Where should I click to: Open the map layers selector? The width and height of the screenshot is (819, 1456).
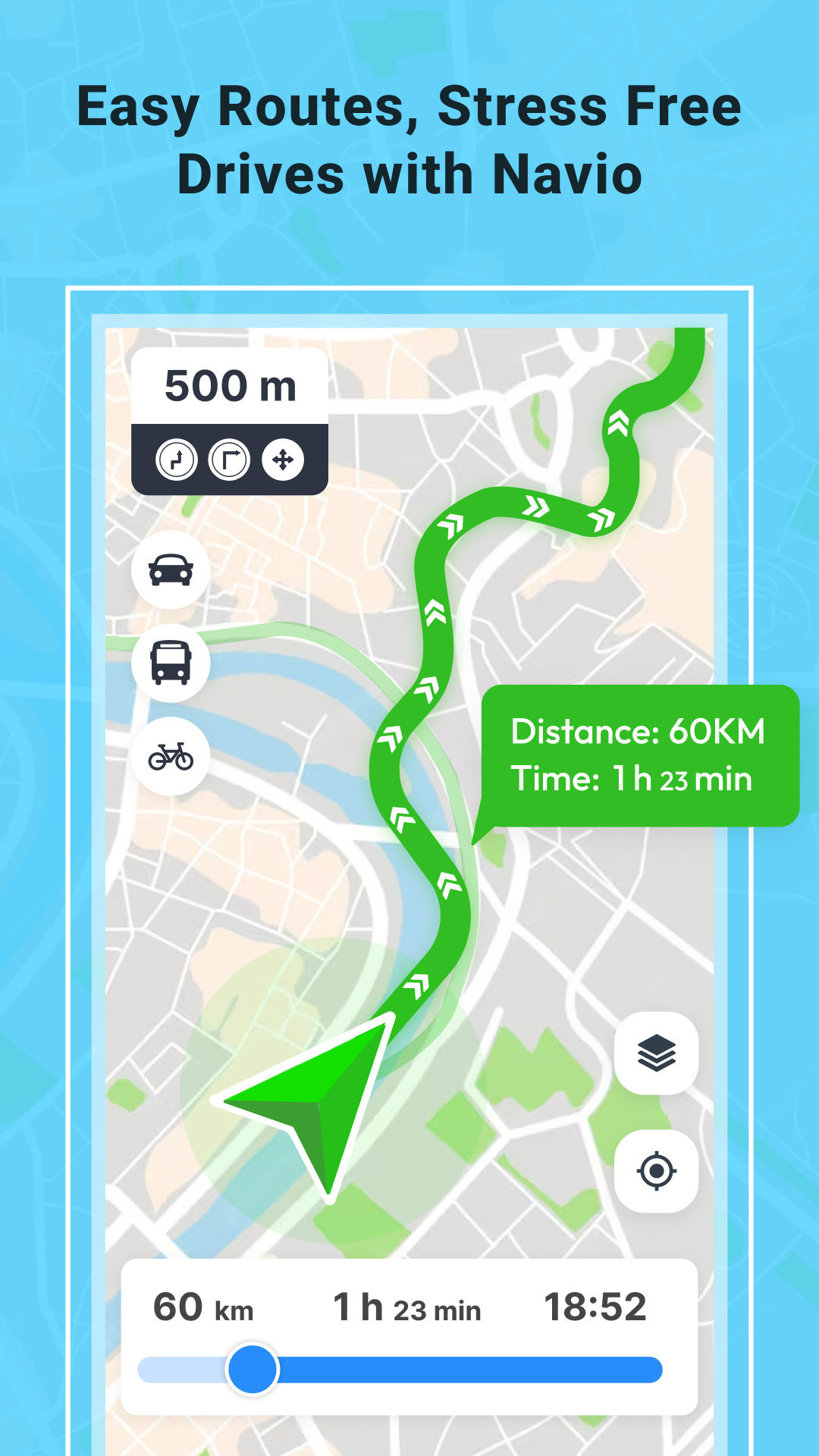coord(655,1054)
